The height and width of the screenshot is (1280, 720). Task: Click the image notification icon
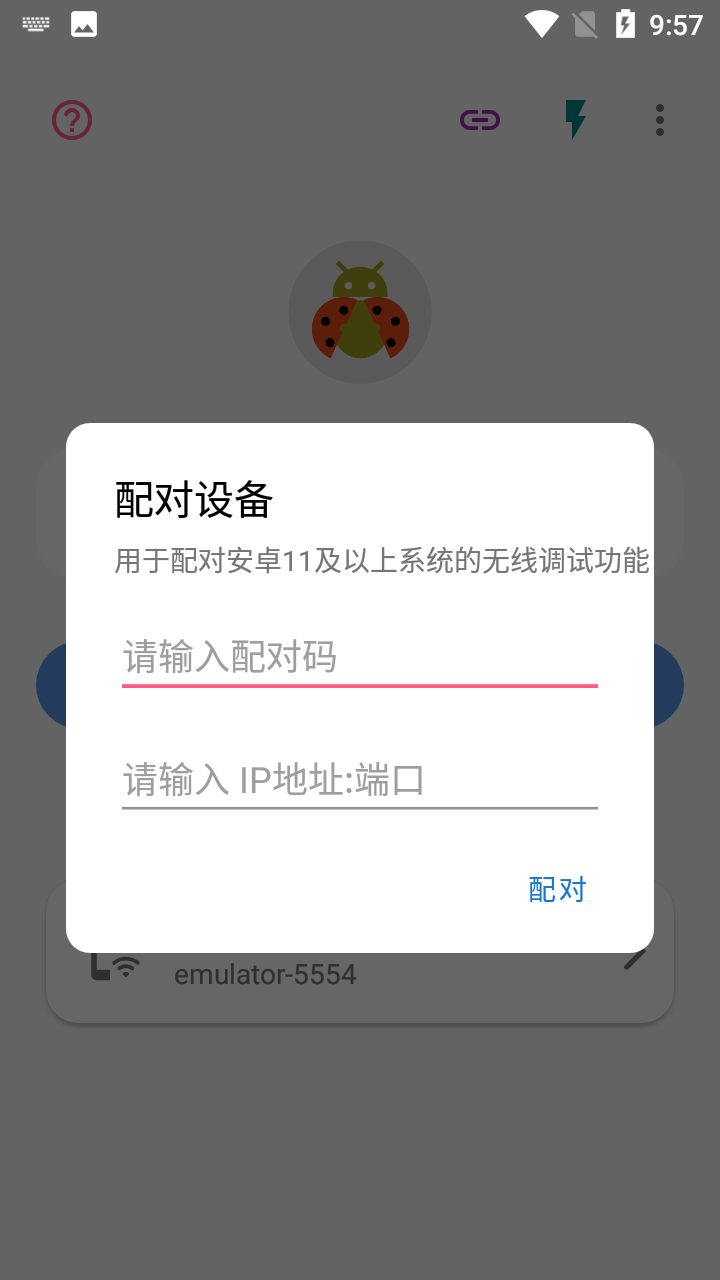84,22
